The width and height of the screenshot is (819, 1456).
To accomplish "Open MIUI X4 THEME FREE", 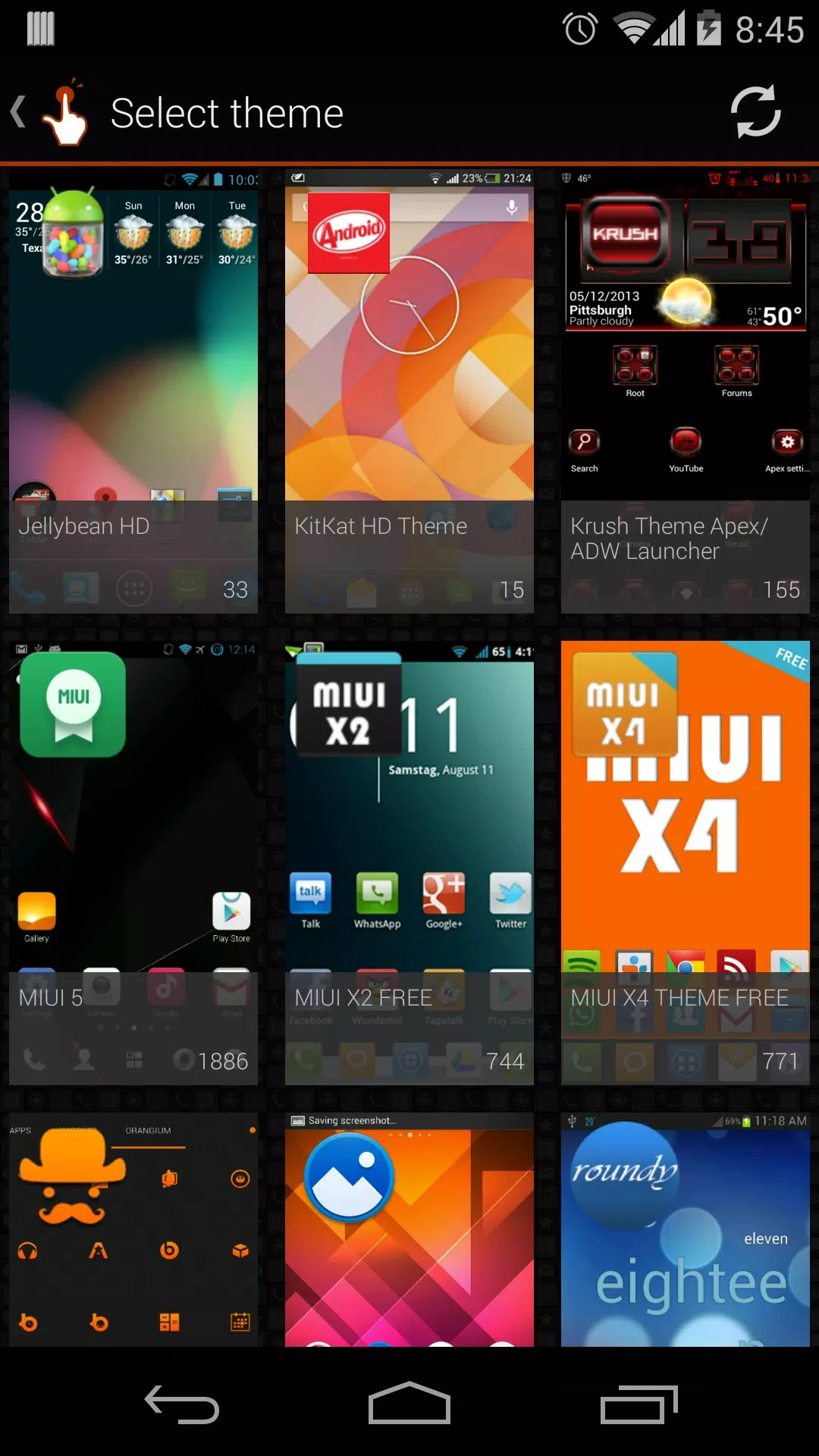I will tap(686, 863).
